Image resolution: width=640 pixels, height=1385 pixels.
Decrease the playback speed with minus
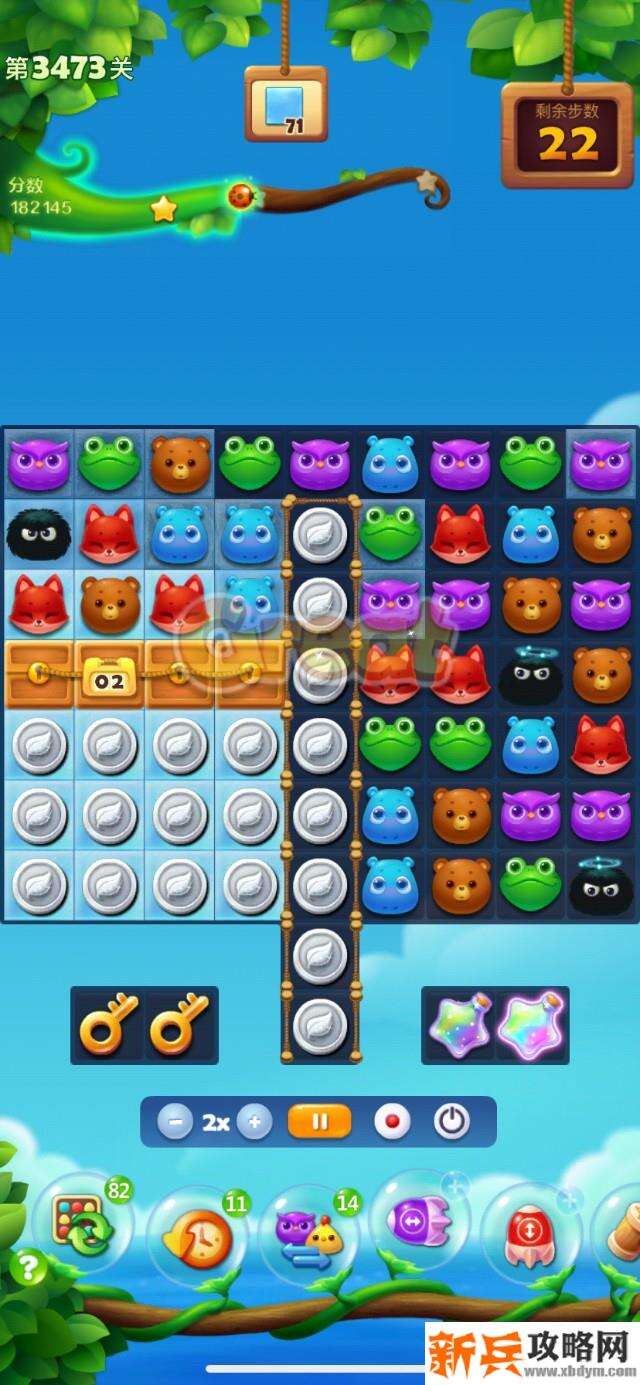point(175,1122)
